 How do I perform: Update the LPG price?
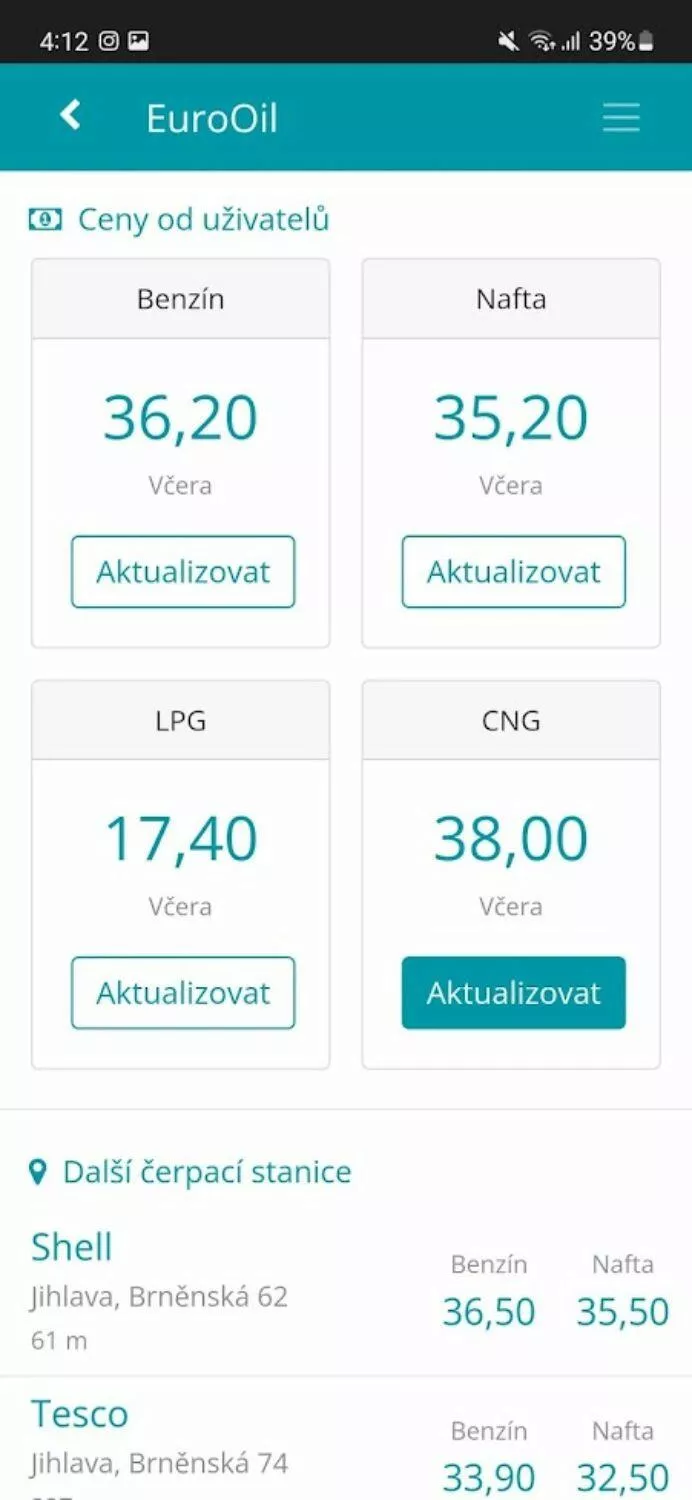tap(183, 993)
